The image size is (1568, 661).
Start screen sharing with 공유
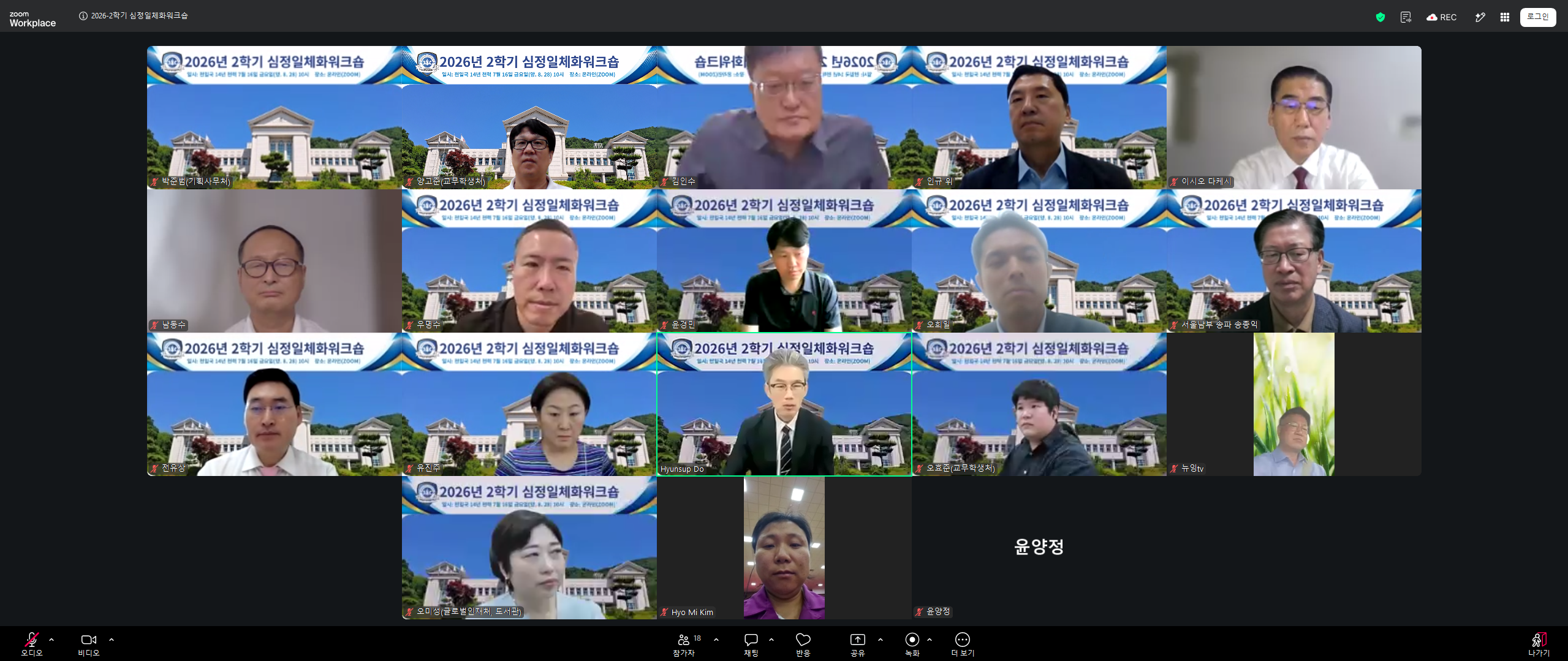pyautogui.click(x=857, y=644)
